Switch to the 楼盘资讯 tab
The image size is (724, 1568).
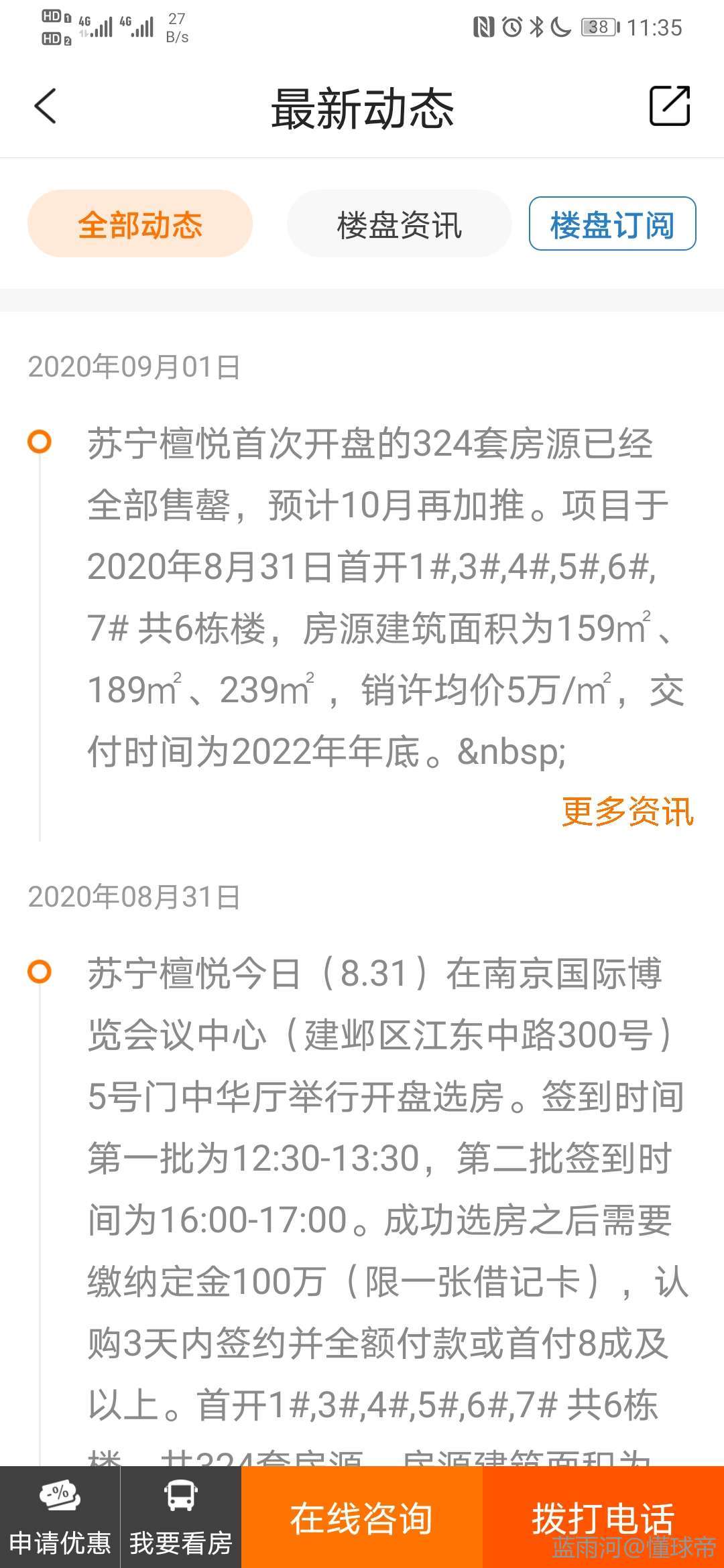pyautogui.click(x=400, y=224)
